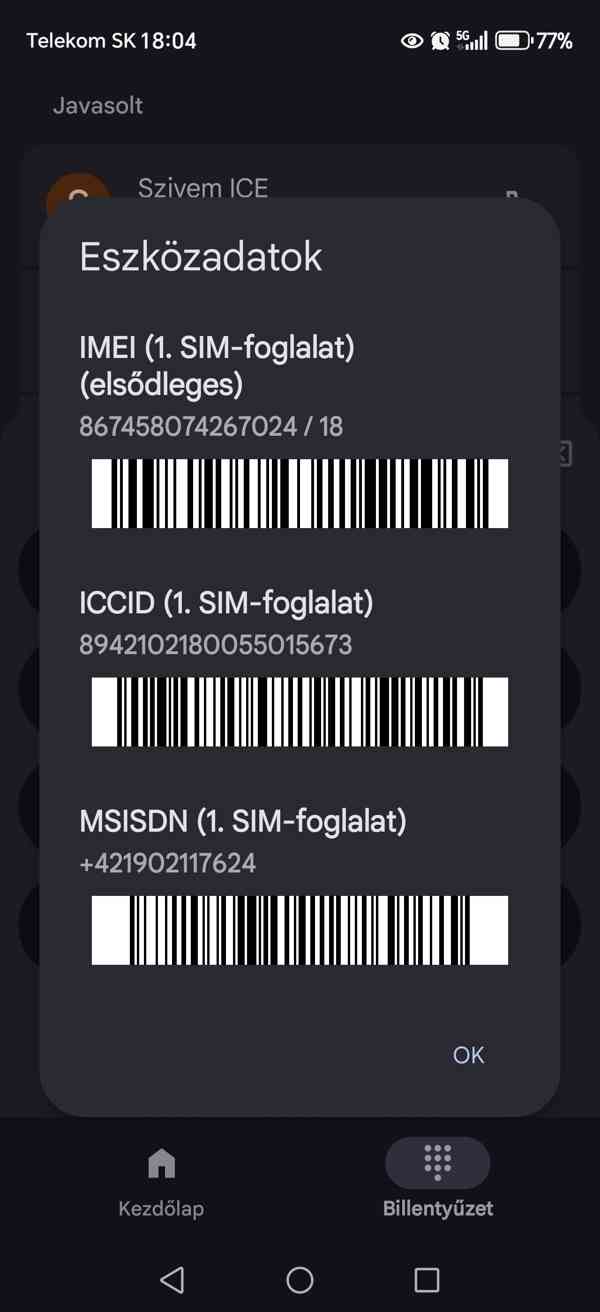600x1312 pixels.
Task: Open the recent apps overview
Action: click(x=427, y=1279)
